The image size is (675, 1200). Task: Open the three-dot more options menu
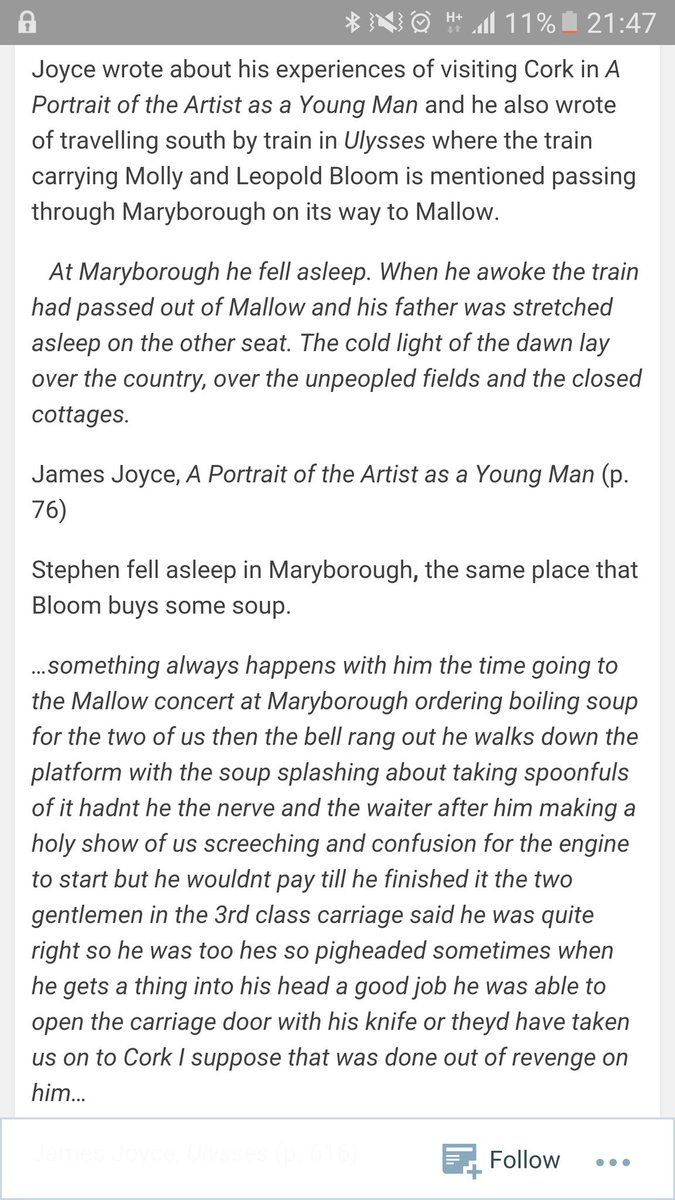612,1162
